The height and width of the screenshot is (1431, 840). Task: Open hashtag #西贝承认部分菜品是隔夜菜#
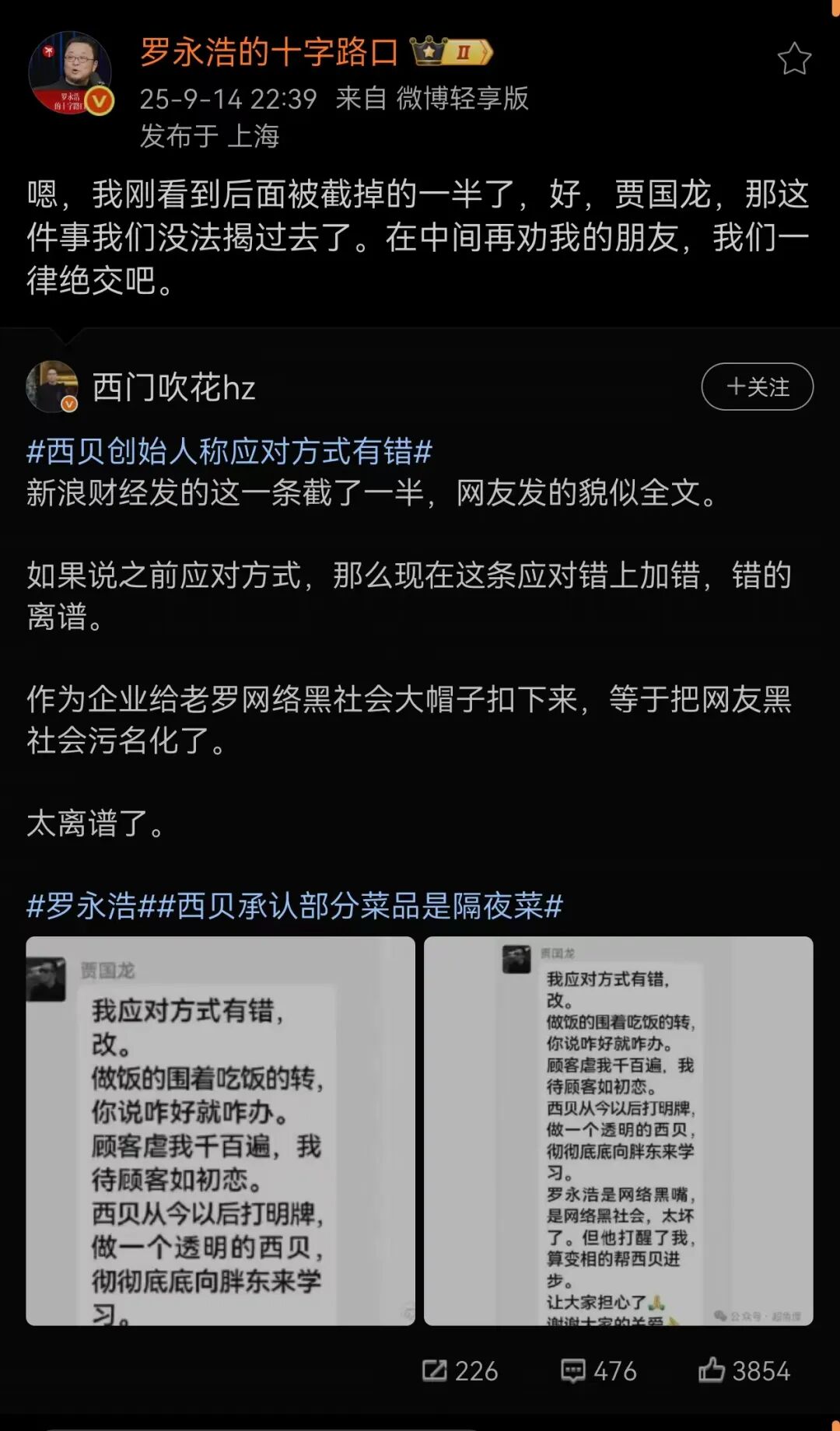coord(361,906)
